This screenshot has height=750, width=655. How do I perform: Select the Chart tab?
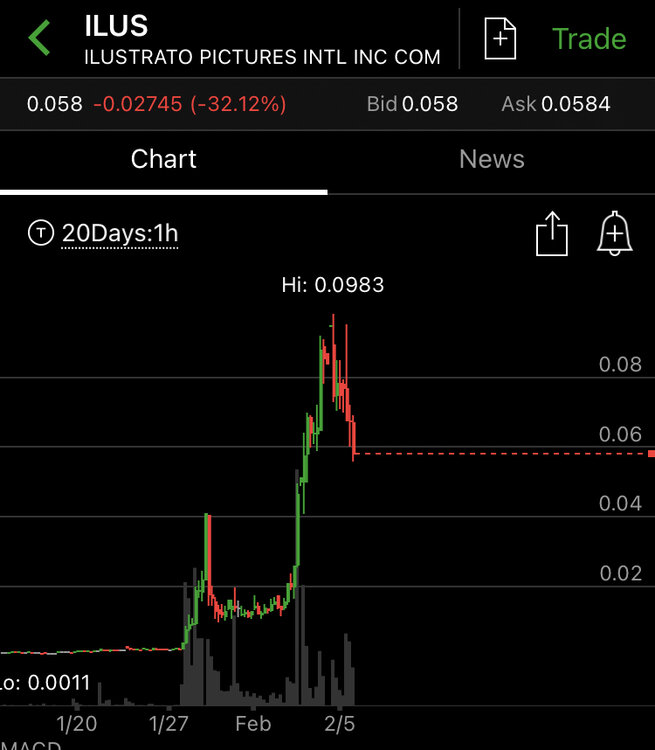point(163,159)
